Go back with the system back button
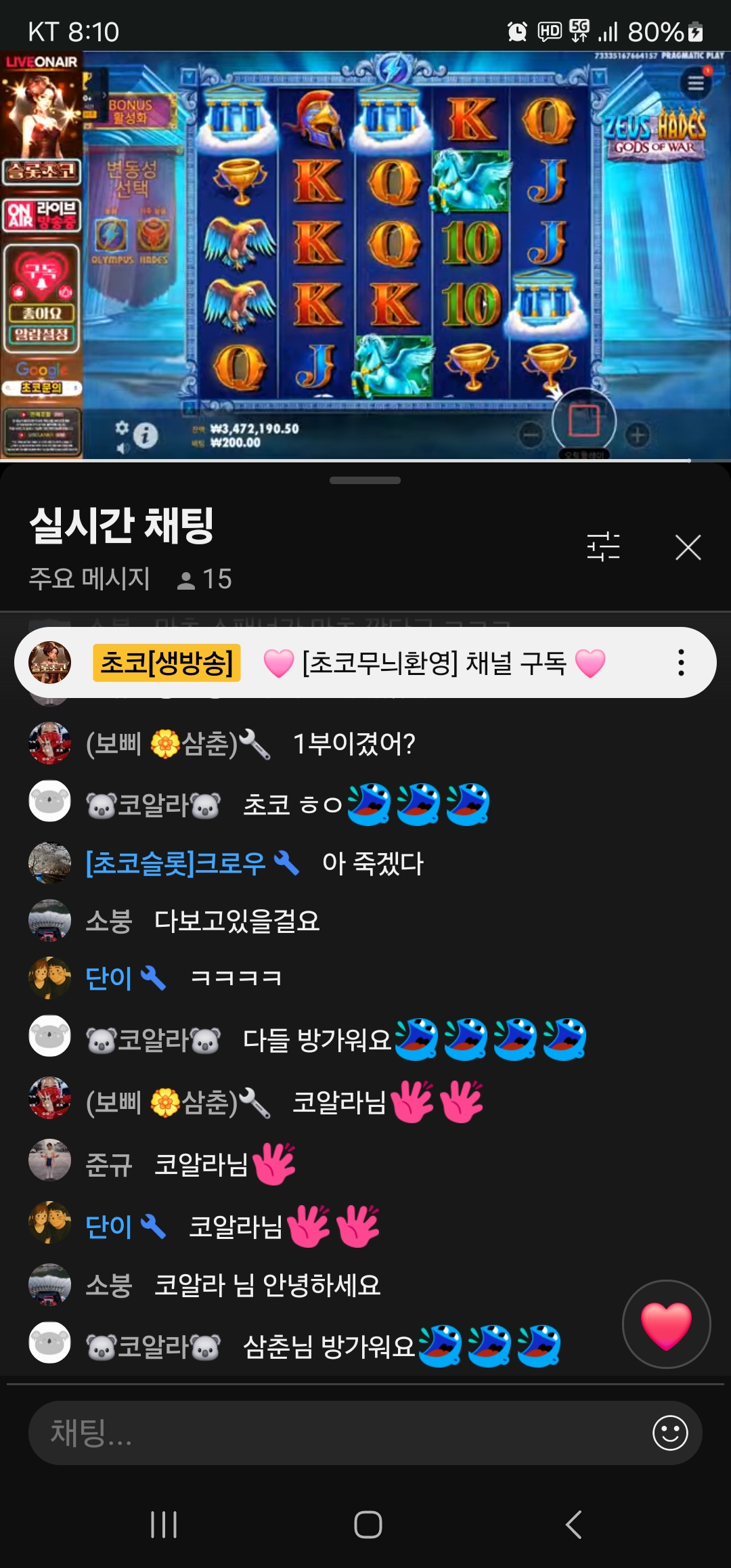This screenshot has height=1568, width=731. tap(573, 1525)
